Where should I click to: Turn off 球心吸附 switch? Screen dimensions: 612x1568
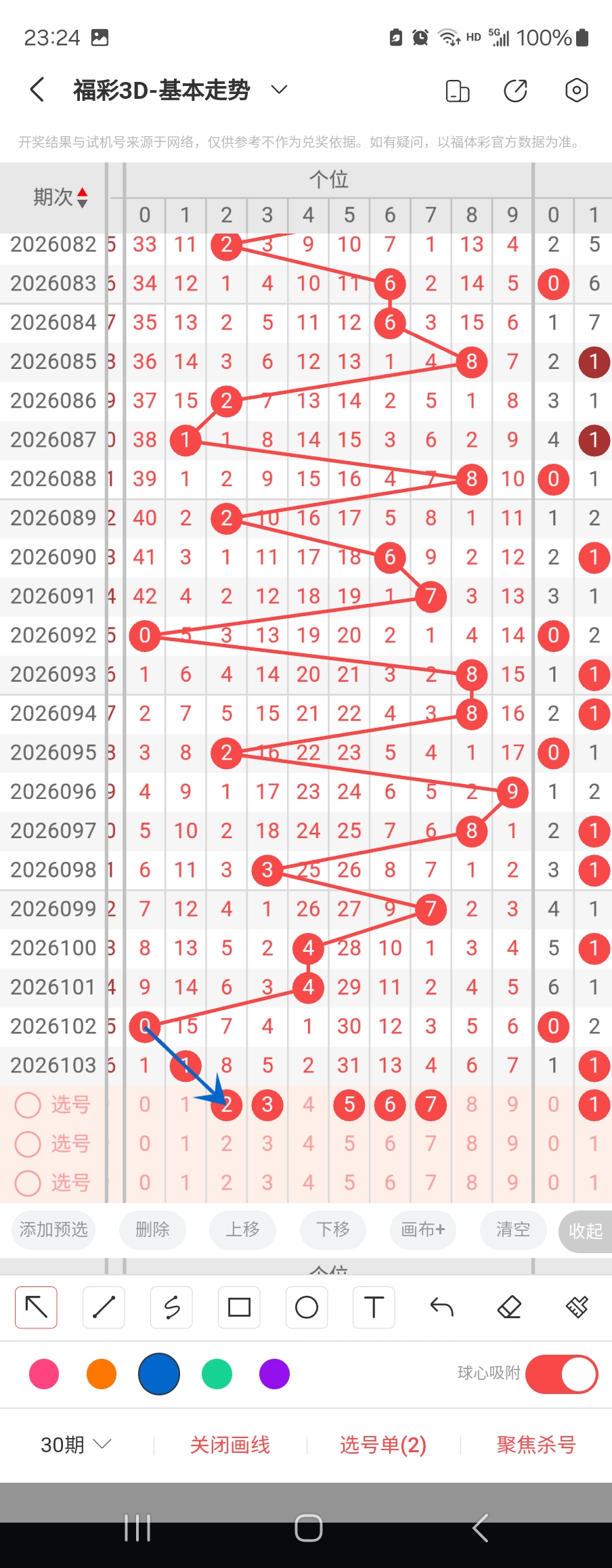[561, 1374]
